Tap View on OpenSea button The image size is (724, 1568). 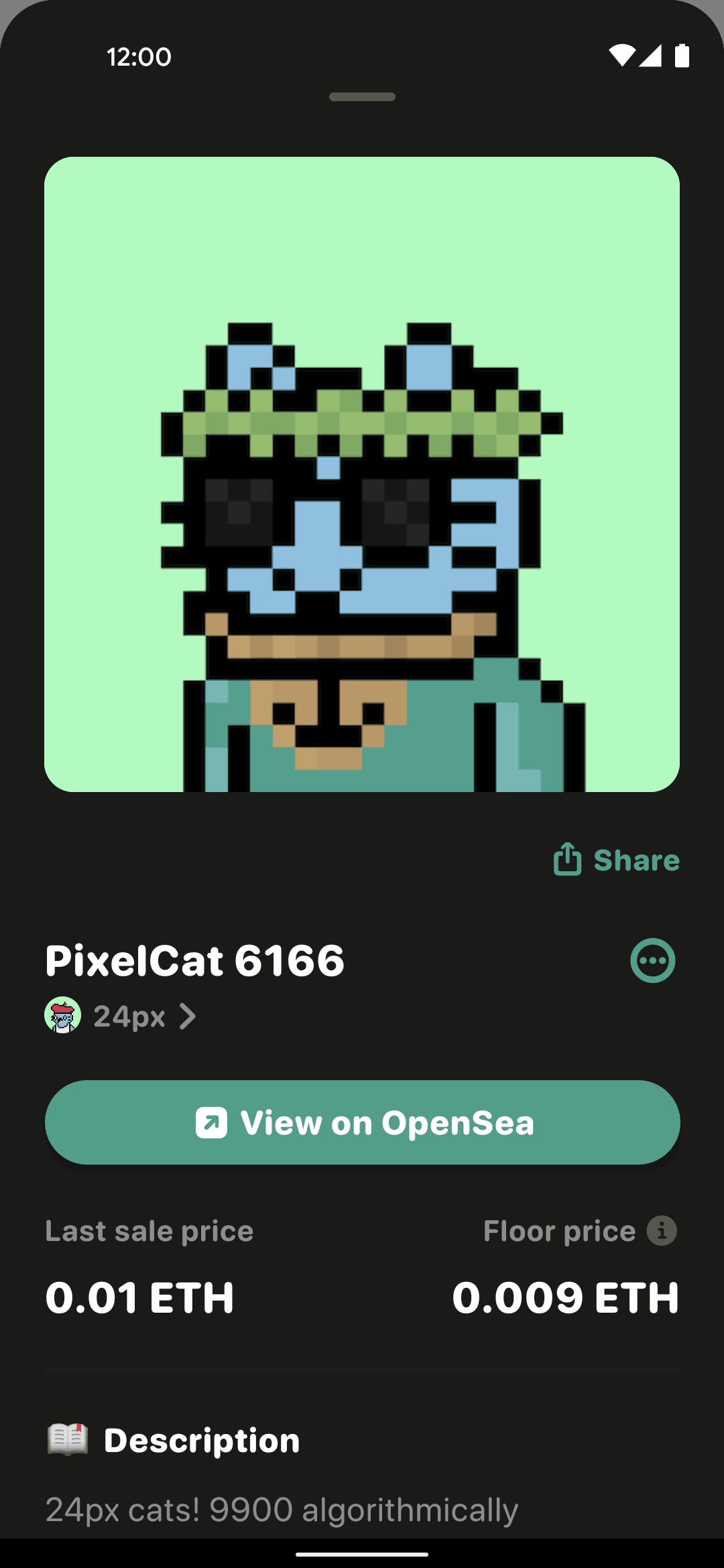(362, 1122)
